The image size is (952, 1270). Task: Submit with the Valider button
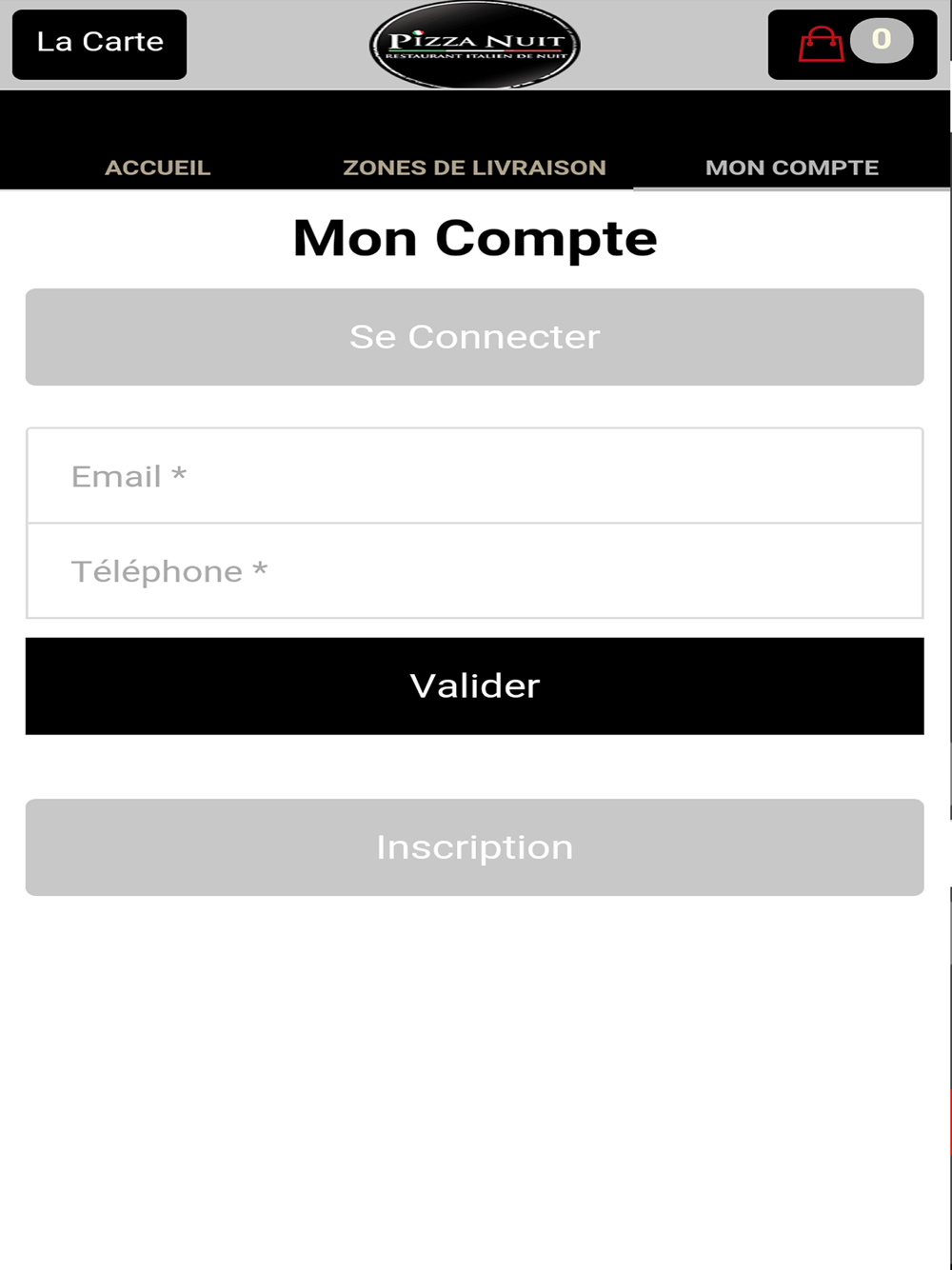tap(474, 685)
